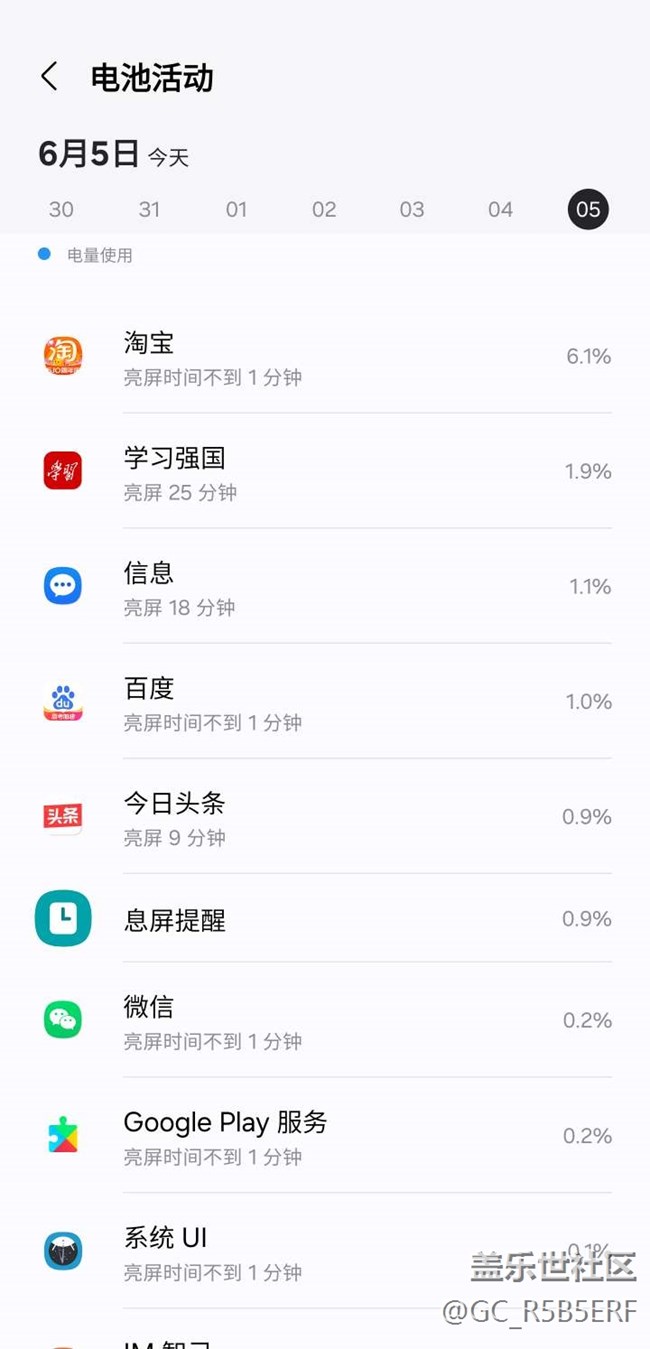View battery usage for day 03
Screen dimensions: 650x1349
pyautogui.click(x=412, y=209)
